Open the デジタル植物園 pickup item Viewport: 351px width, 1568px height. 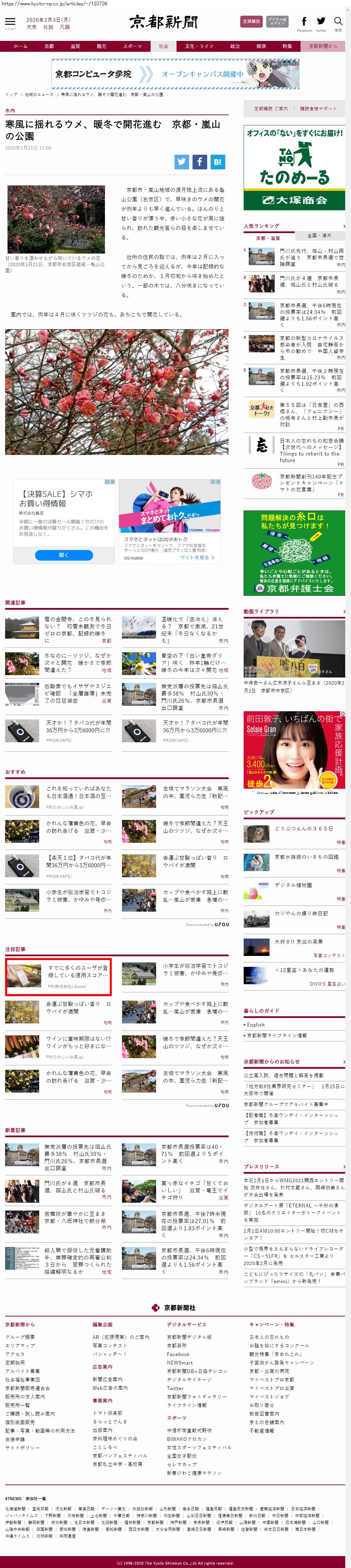[293, 885]
